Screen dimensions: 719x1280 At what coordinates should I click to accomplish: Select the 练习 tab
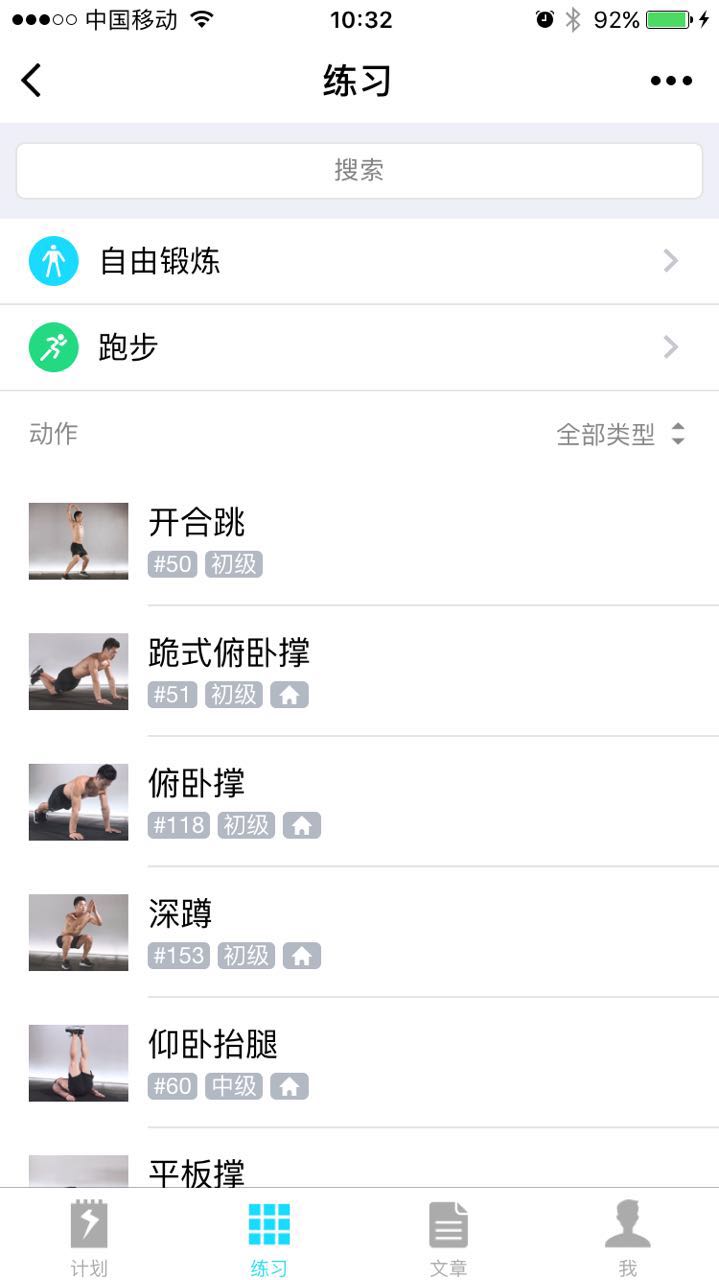(269, 1236)
